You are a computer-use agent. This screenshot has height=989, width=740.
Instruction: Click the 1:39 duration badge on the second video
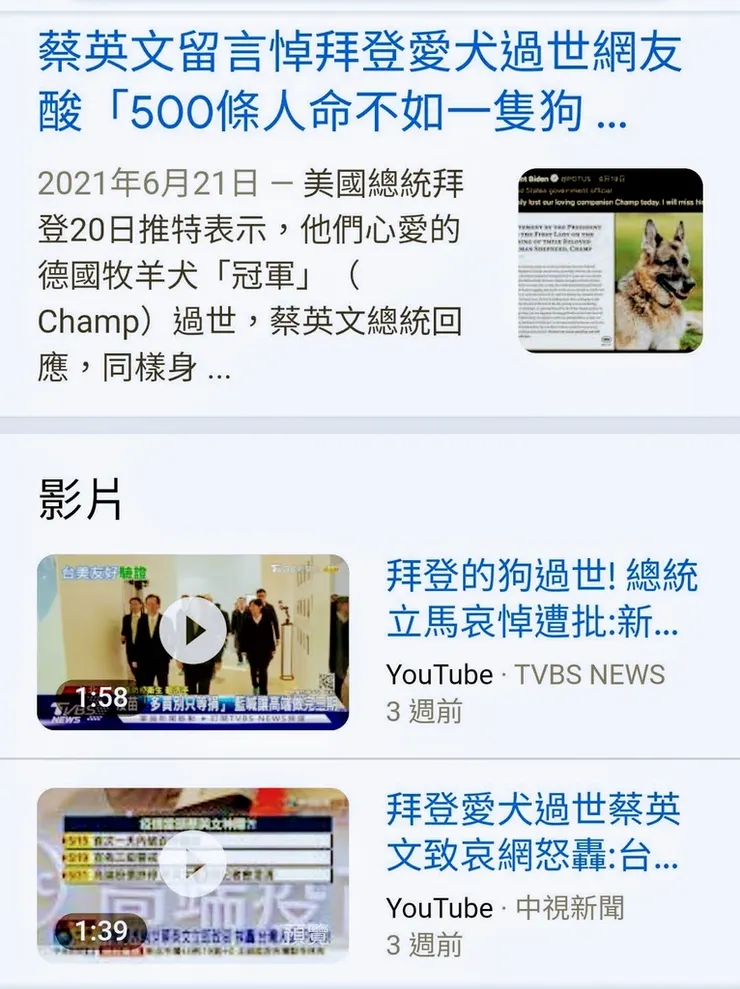[101, 928]
